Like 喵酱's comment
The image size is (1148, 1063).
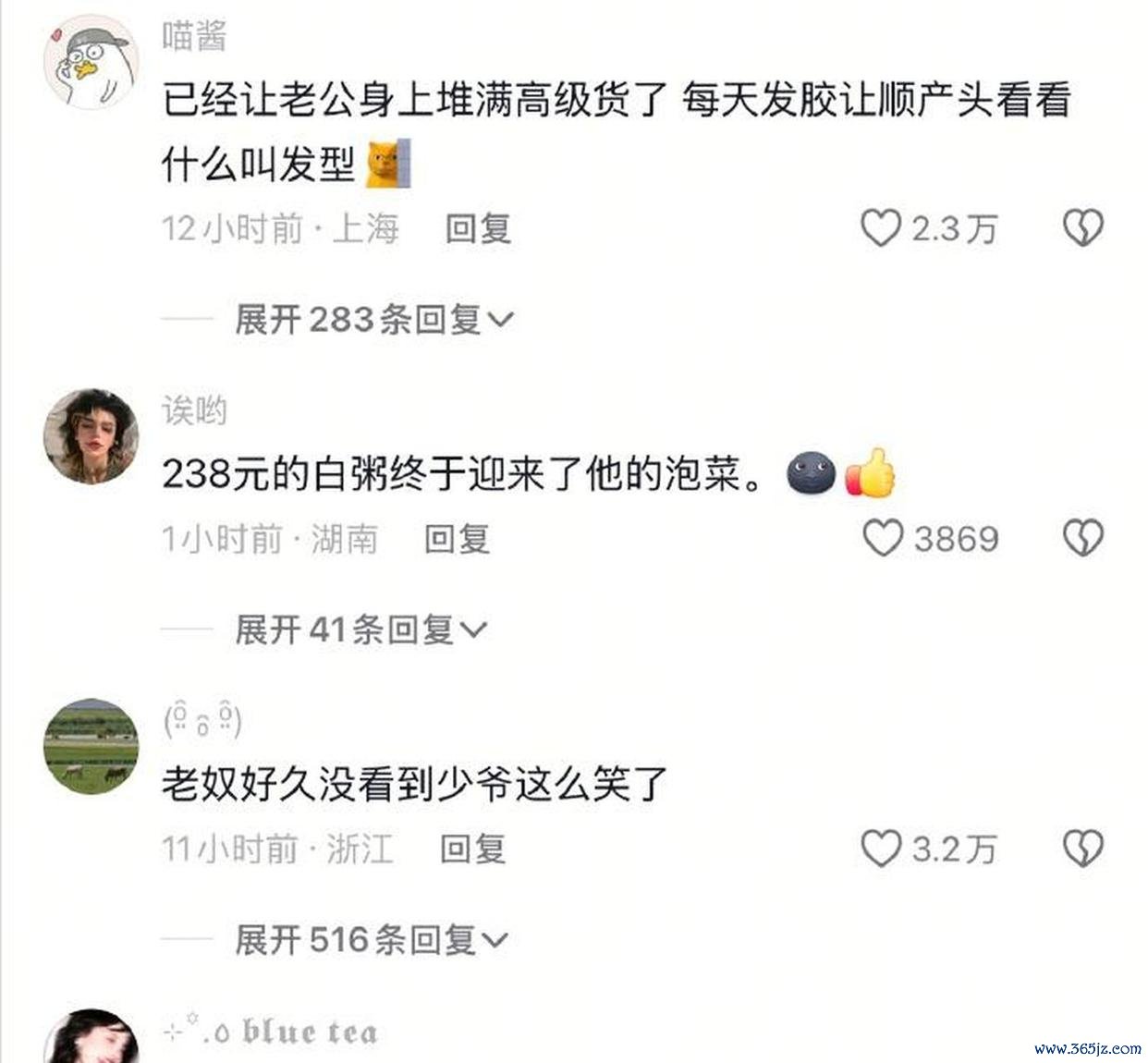pyautogui.click(x=881, y=227)
